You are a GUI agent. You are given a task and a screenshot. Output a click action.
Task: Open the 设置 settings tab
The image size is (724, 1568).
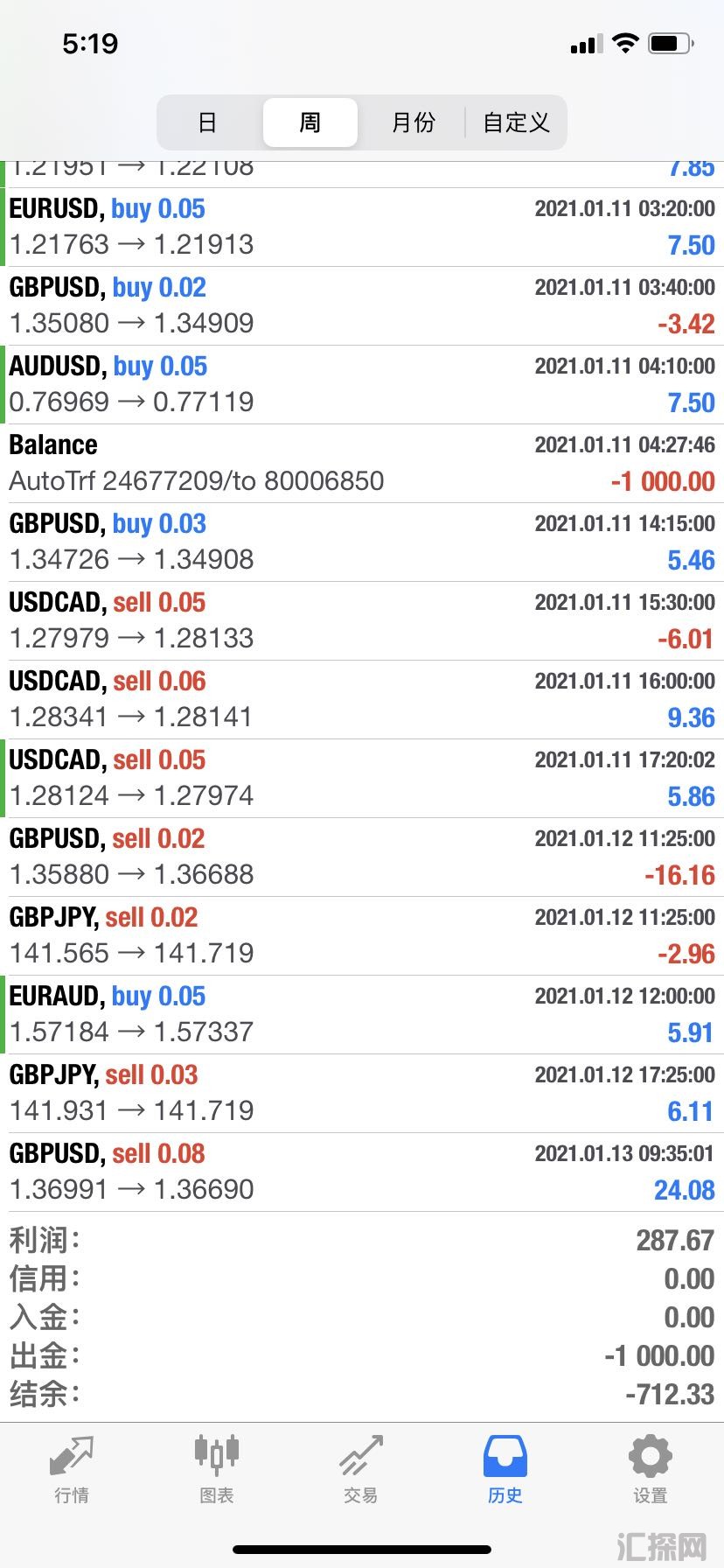click(x=650, y=1470)
